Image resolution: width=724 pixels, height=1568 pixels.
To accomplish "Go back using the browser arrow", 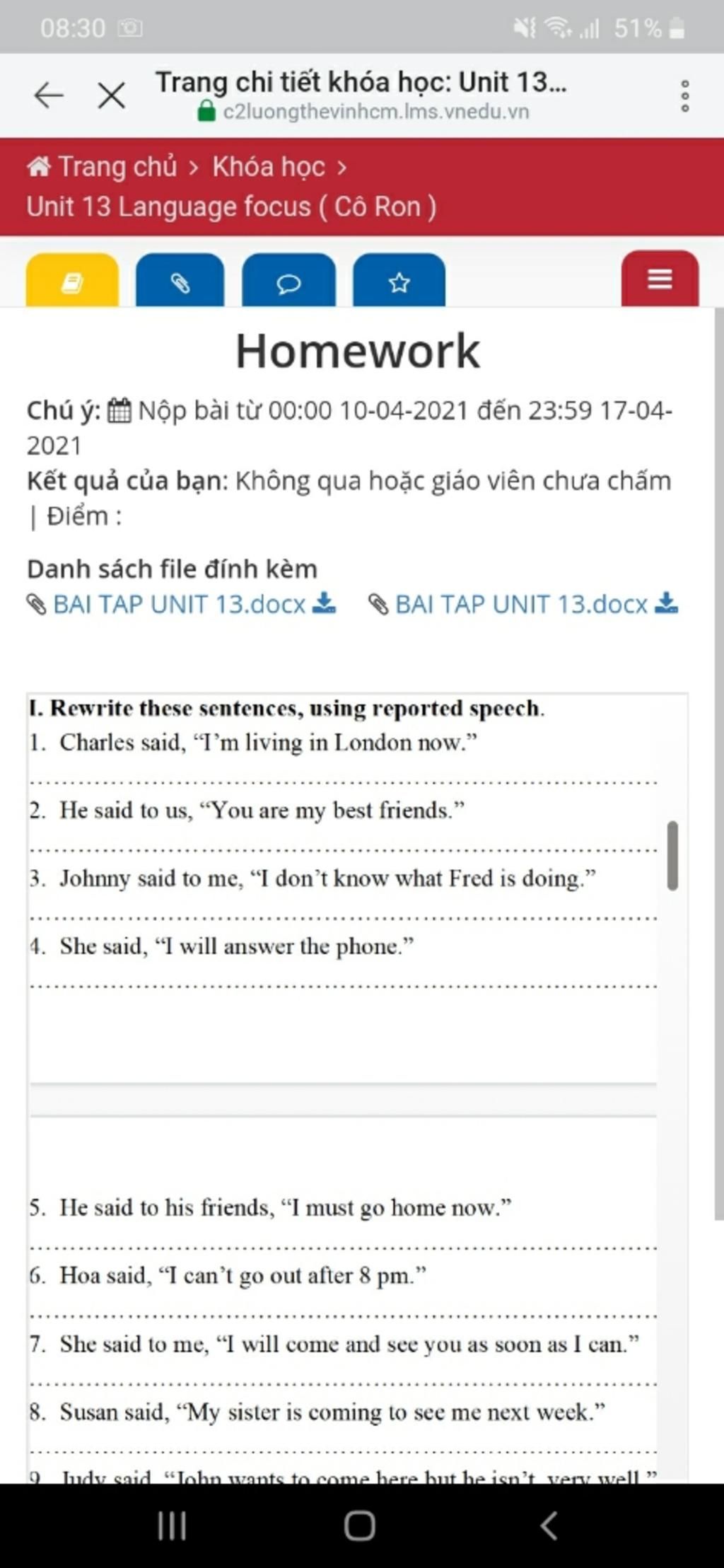I will tap(49, 95).
